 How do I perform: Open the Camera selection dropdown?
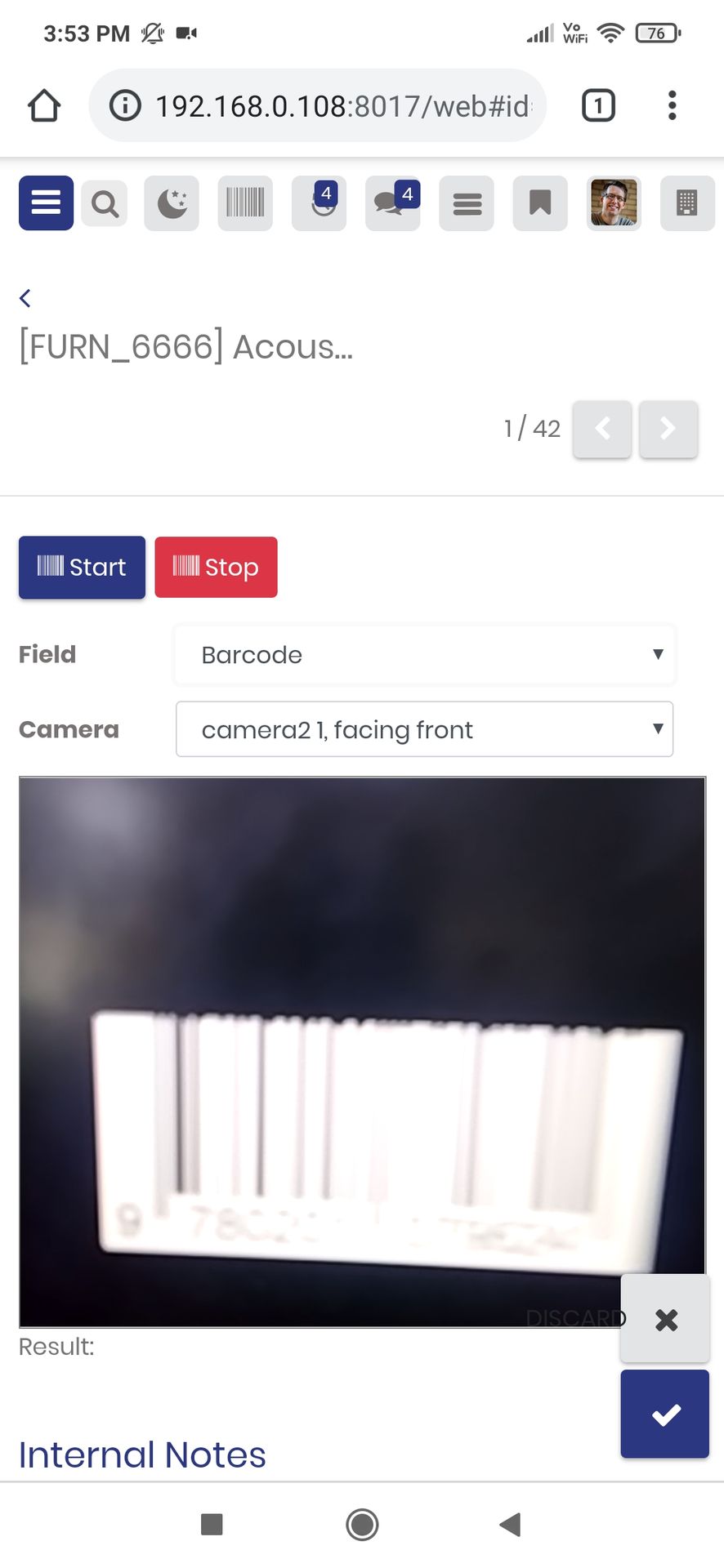tap(424, 729)
